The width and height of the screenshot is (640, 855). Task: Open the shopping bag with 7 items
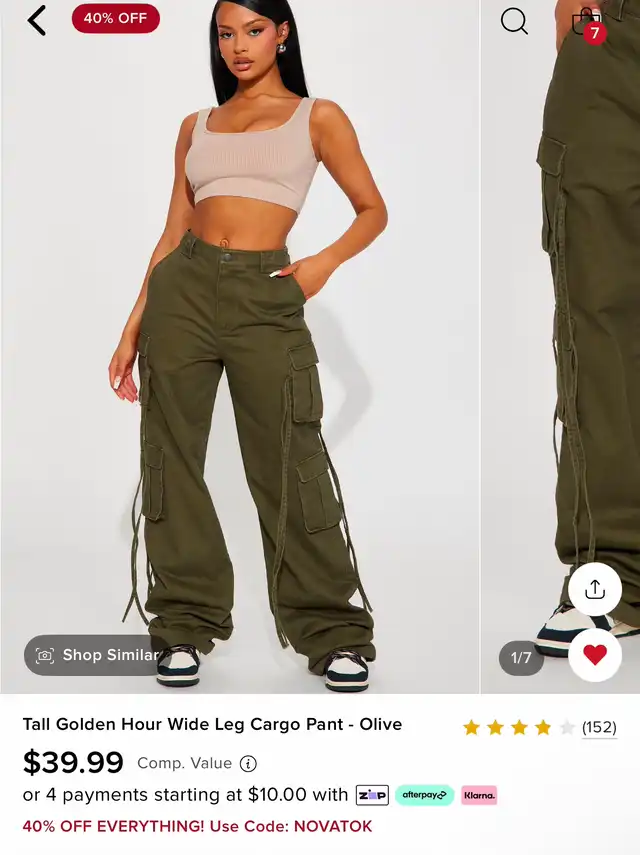click(587, 23)
